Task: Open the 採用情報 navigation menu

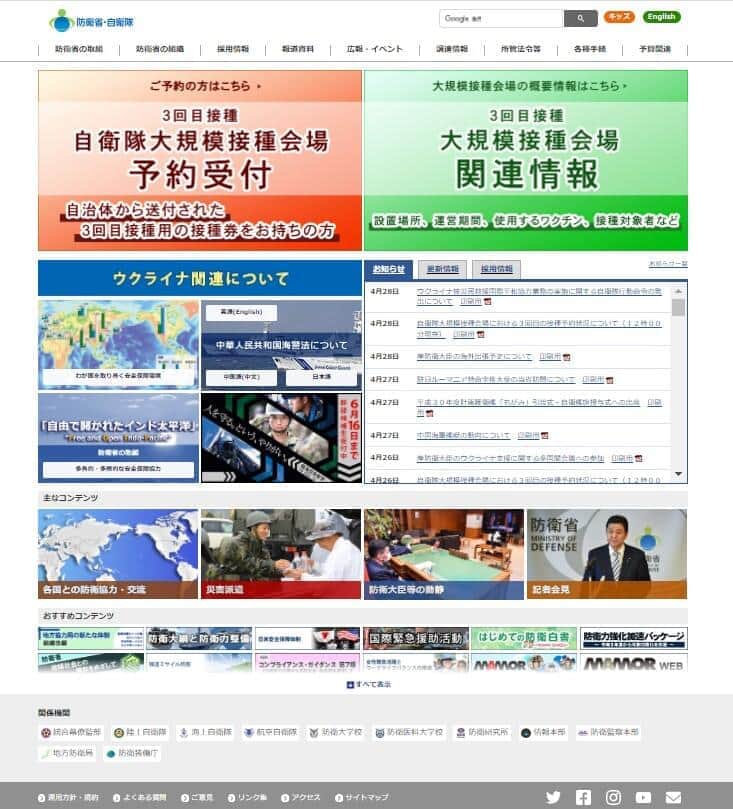Action: point(232,48)
